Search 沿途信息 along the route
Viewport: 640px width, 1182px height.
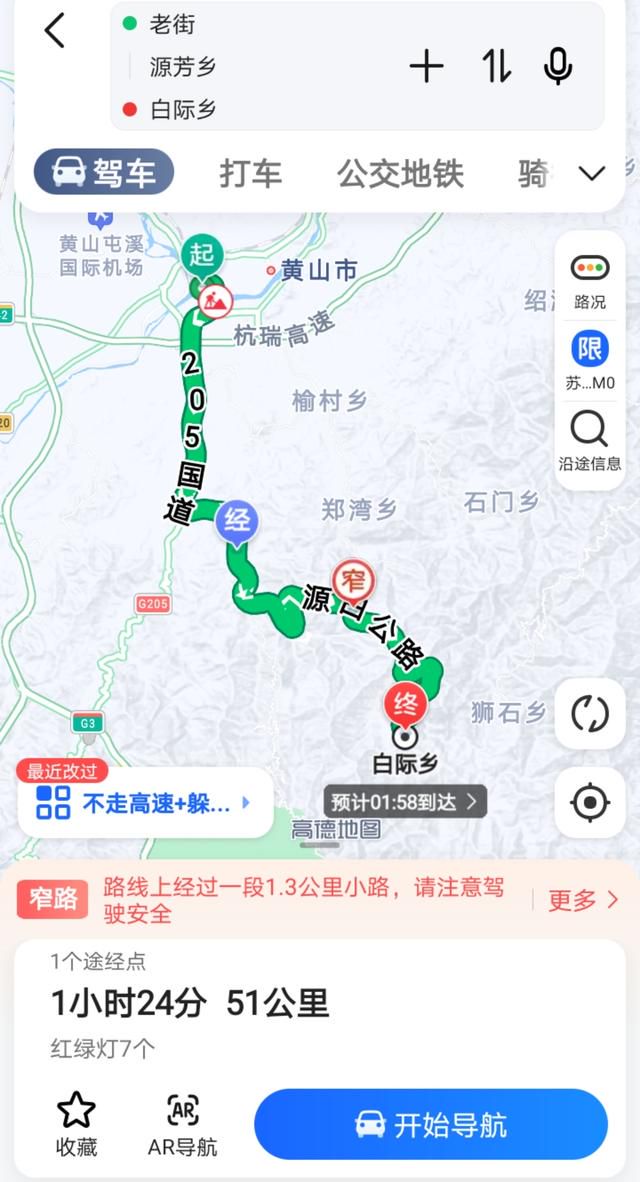pyautogui.click(x=589, y=441)
